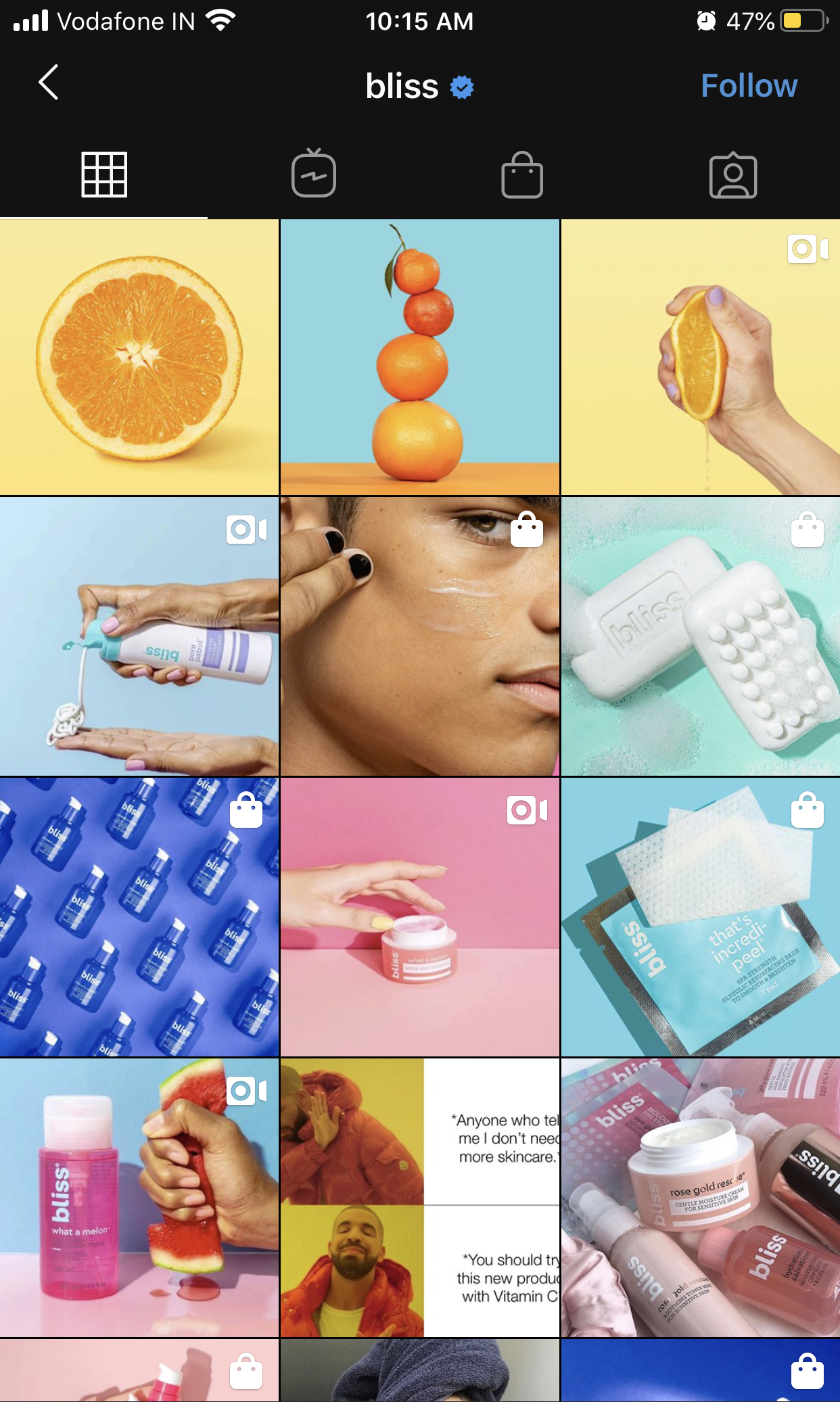Image resolution: width=840 pixels, height=1402 pixels.
Task: Open the pink jar cream video
Action: tap(420, 917)
